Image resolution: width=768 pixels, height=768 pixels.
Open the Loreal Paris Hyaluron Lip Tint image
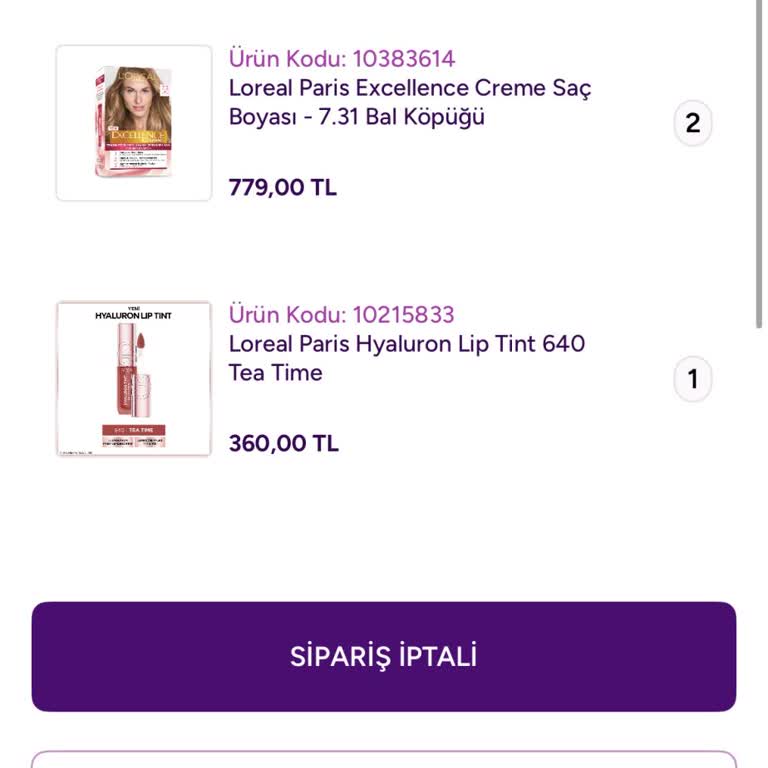[134, 379]
